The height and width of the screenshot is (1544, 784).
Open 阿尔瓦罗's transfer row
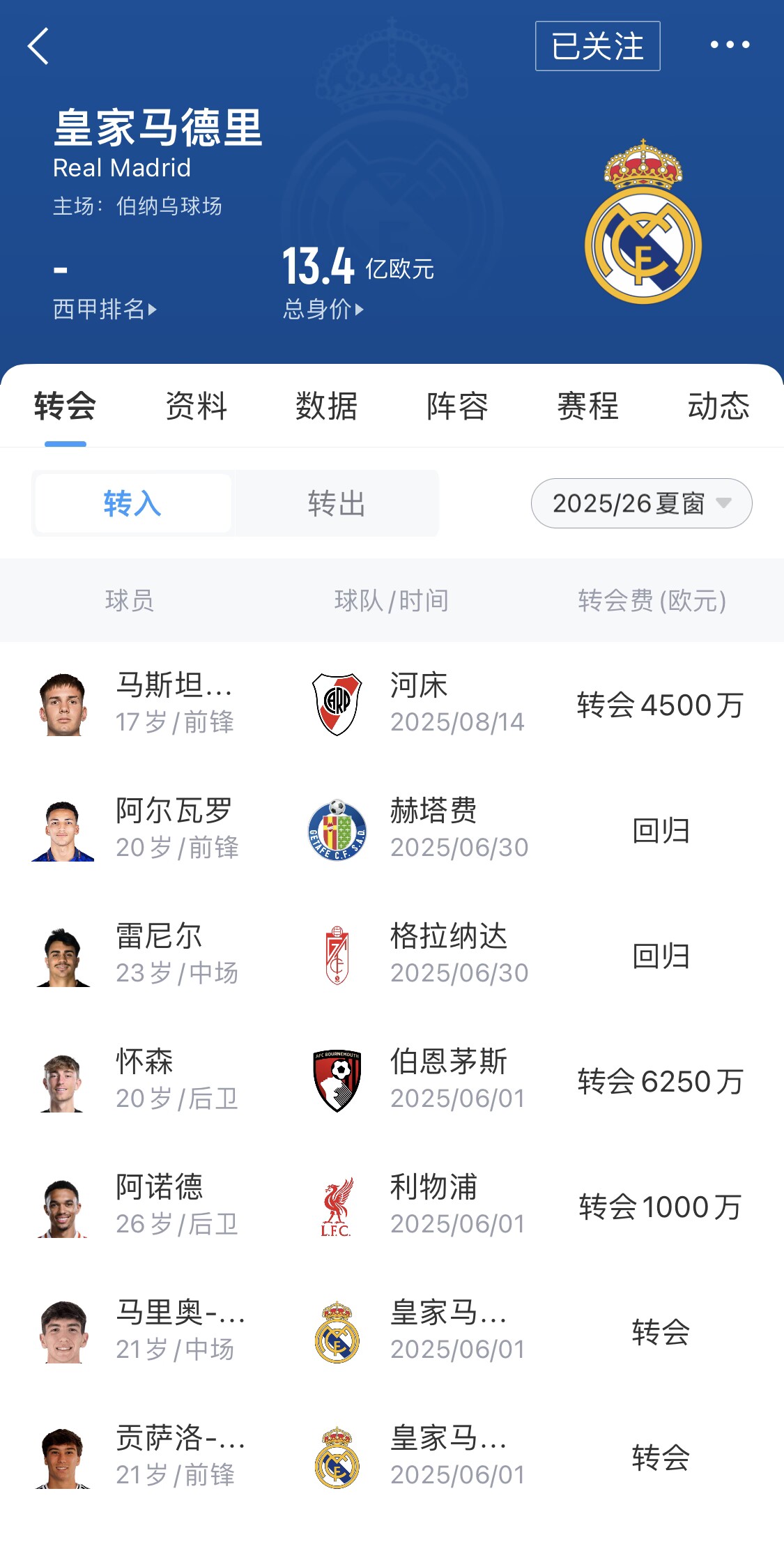coord(392,830)
